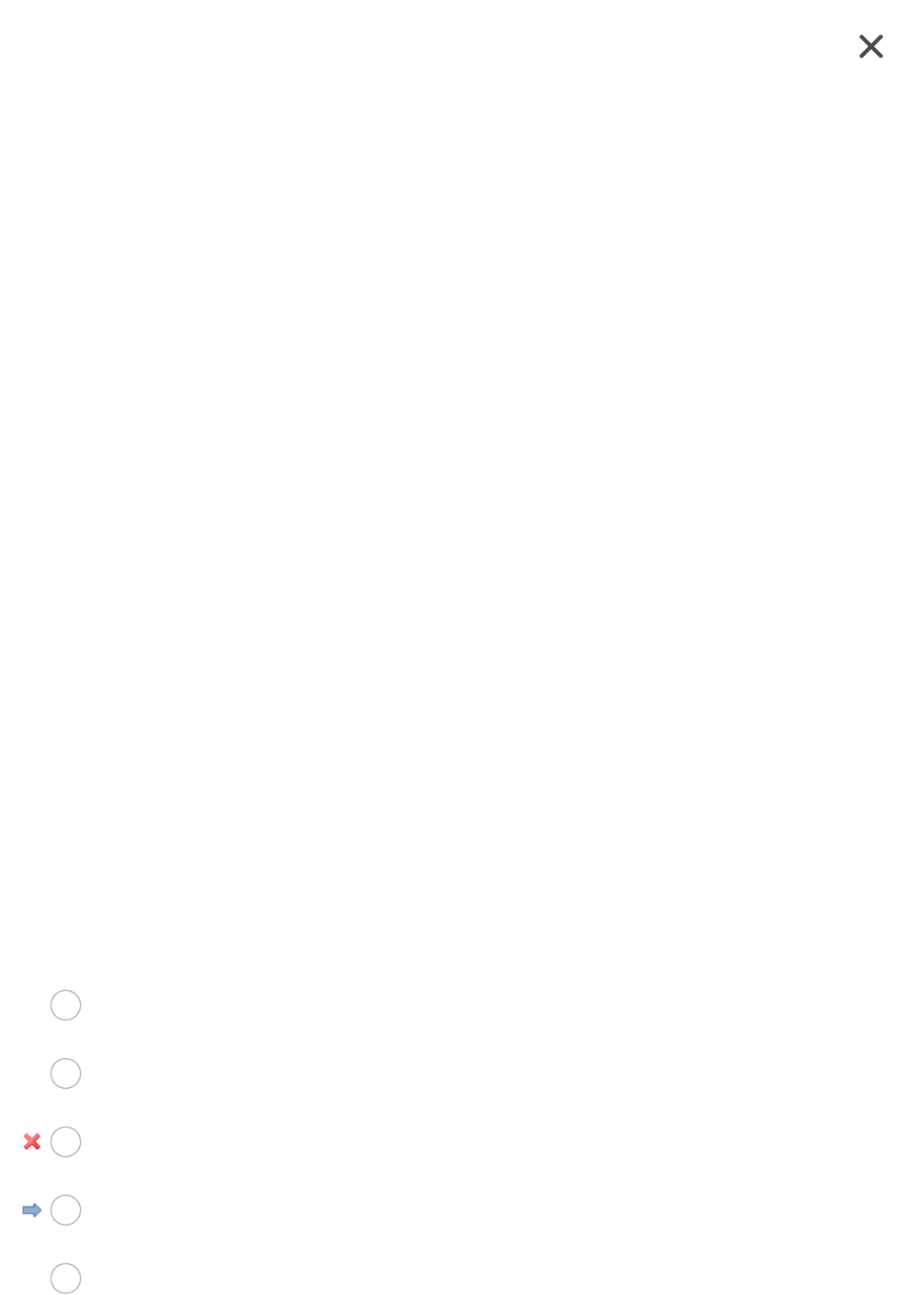Choose the radio button marked with blue arrow

(65, 1210)
